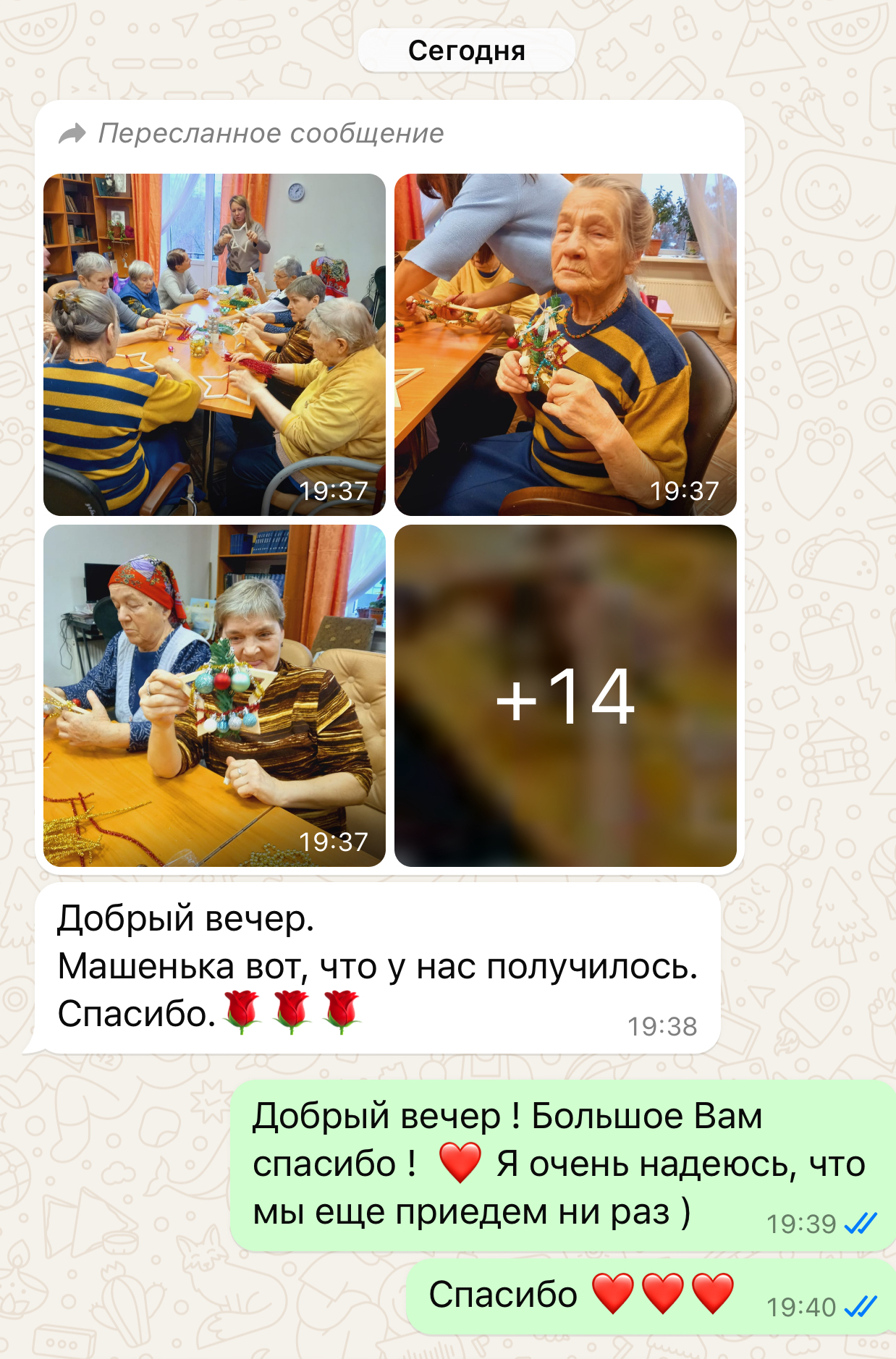This screenshot has width=896, height=1359.
Task: Open the photo of two women holding a star decoration
Action: click(x=214, y=695)
